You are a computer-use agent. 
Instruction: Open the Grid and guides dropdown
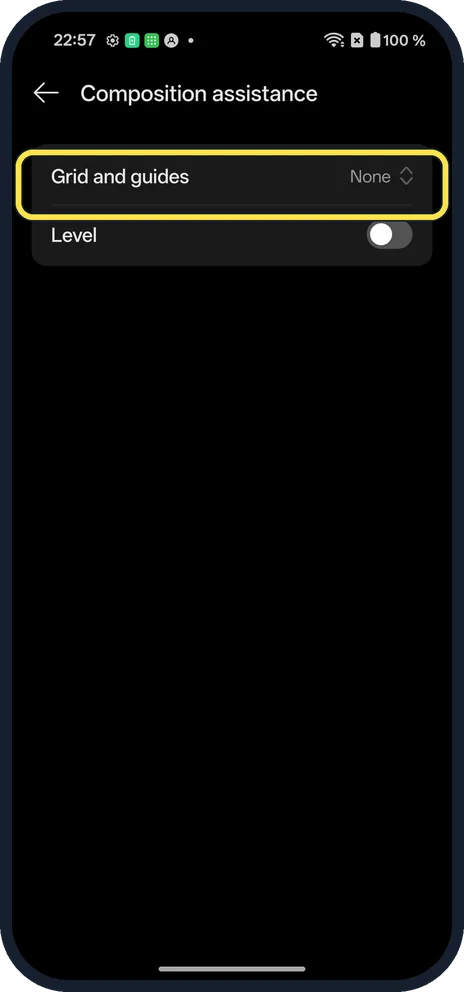click(x=232, y=177)
